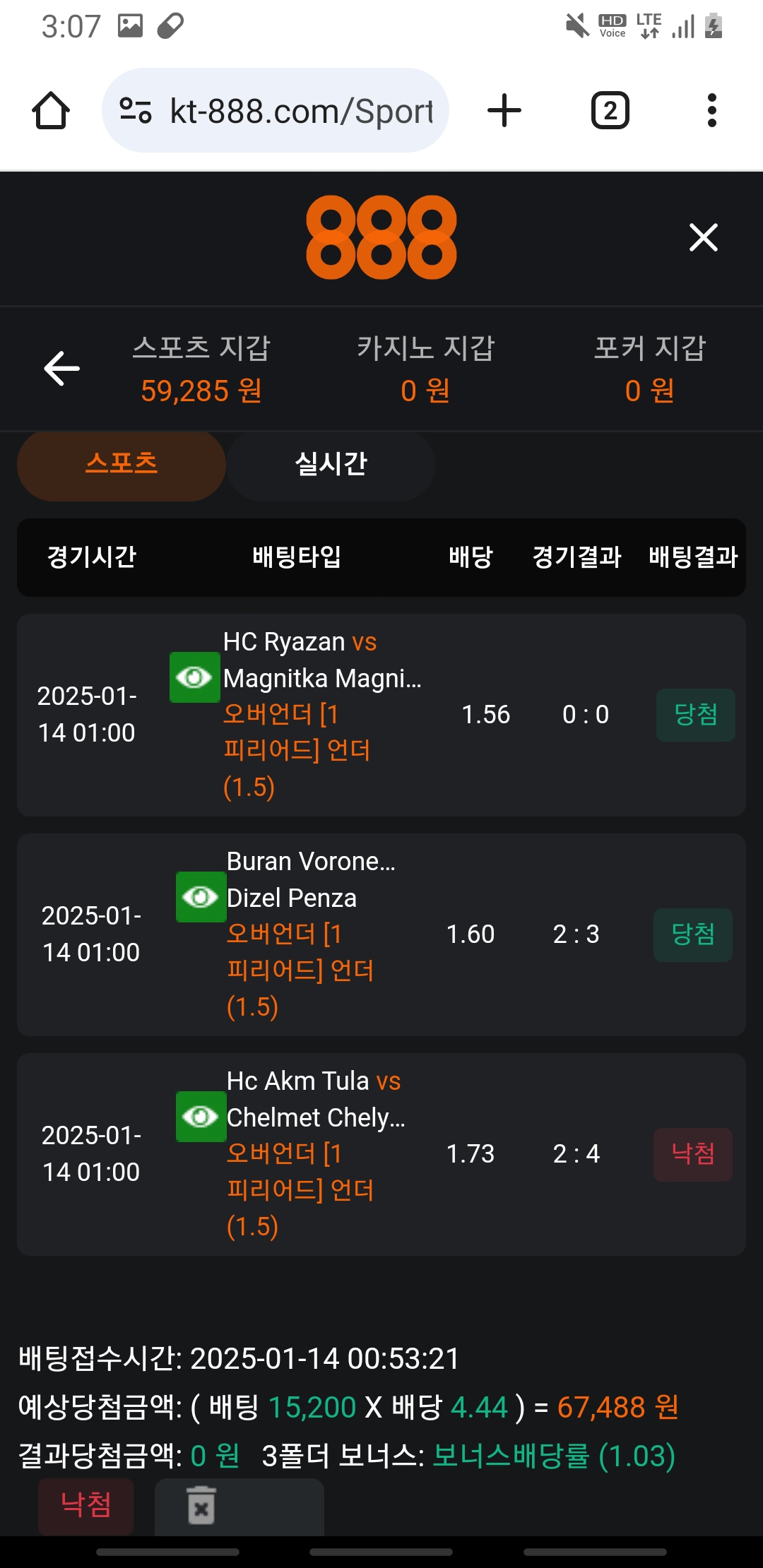
Task: Tap the eye icon for Buran Voronezh match
Action: click(x=201, y=897)
